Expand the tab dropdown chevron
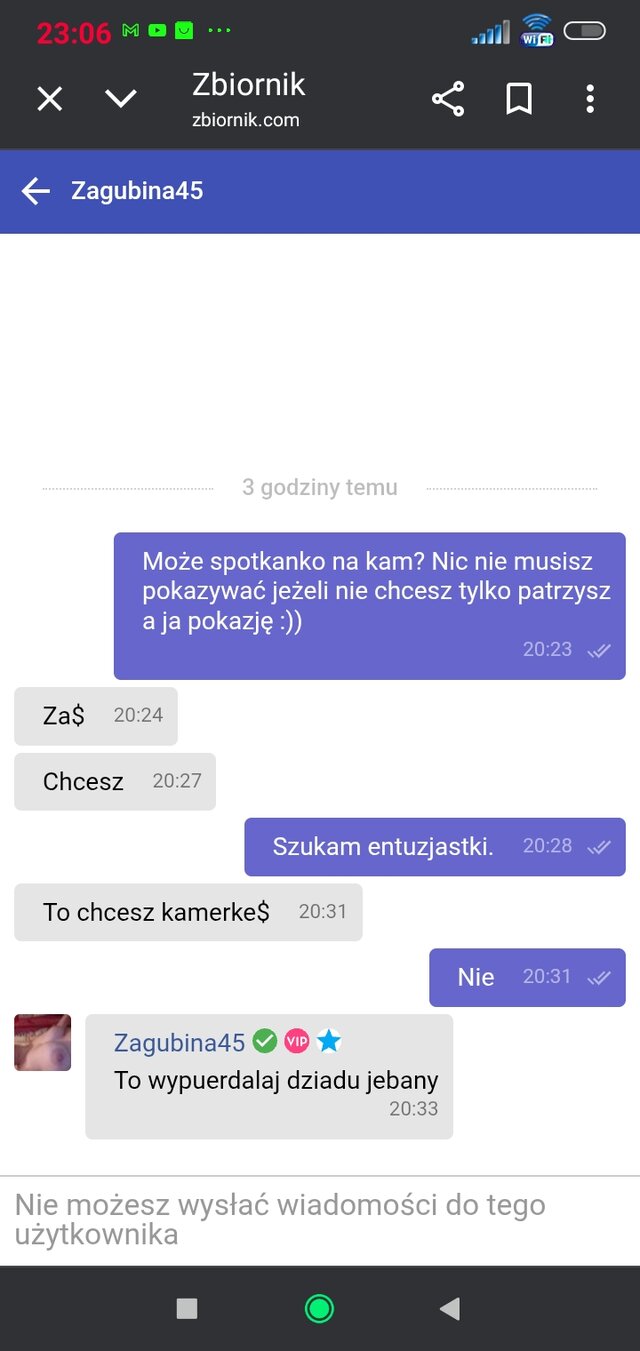 [x=121, y=99]
